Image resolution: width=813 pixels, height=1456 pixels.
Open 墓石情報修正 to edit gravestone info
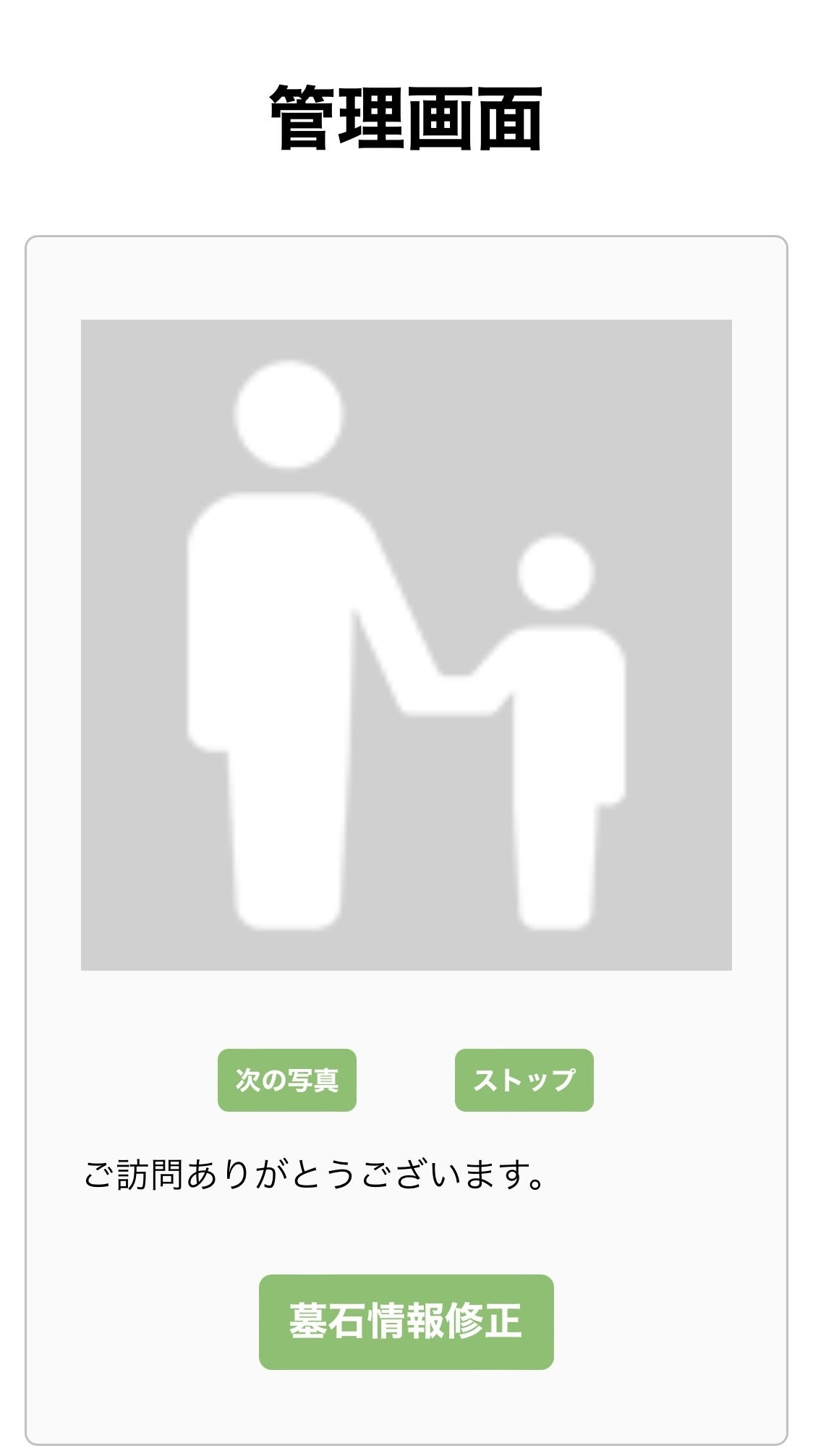coord(406,1322)
